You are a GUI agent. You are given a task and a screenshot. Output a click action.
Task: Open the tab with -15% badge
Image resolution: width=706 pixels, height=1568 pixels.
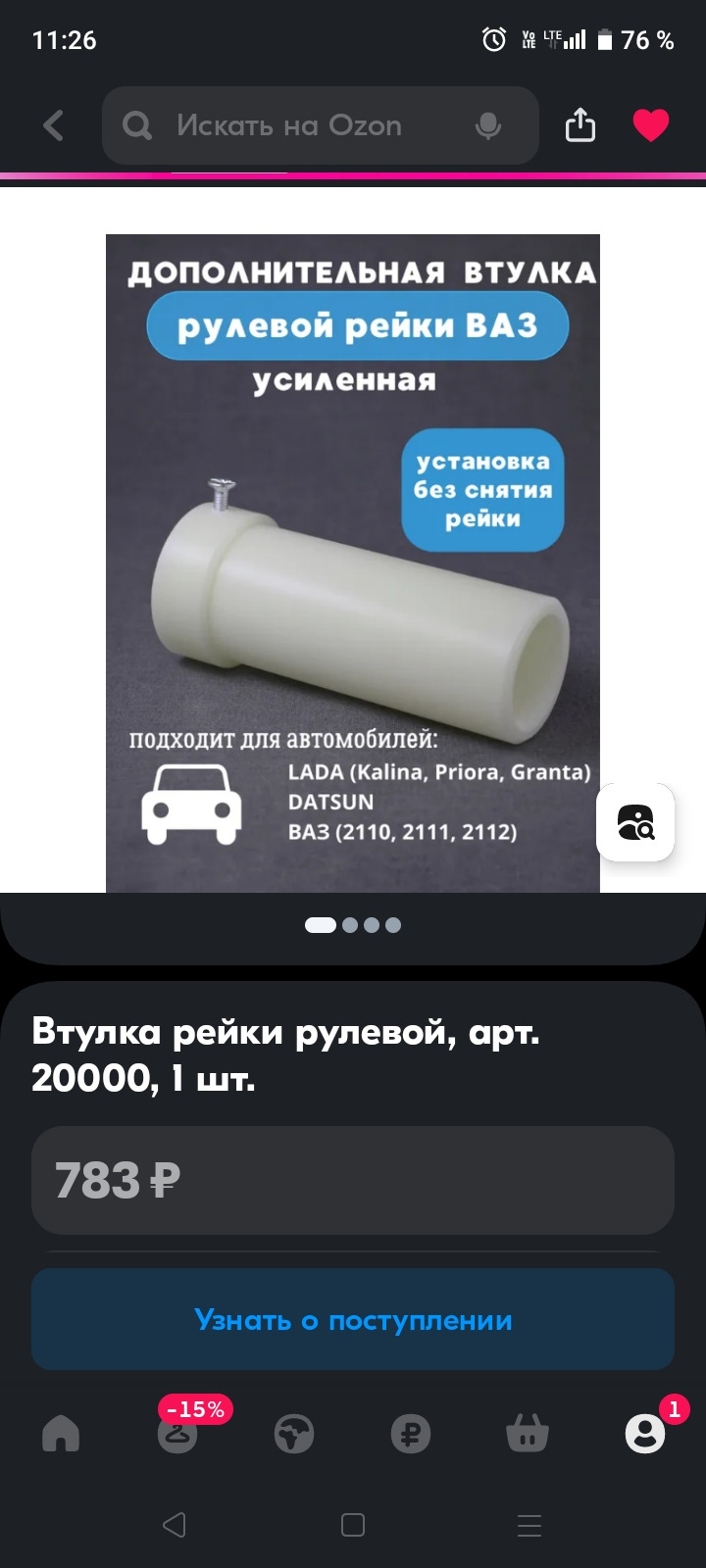(x=178, y=1435)
